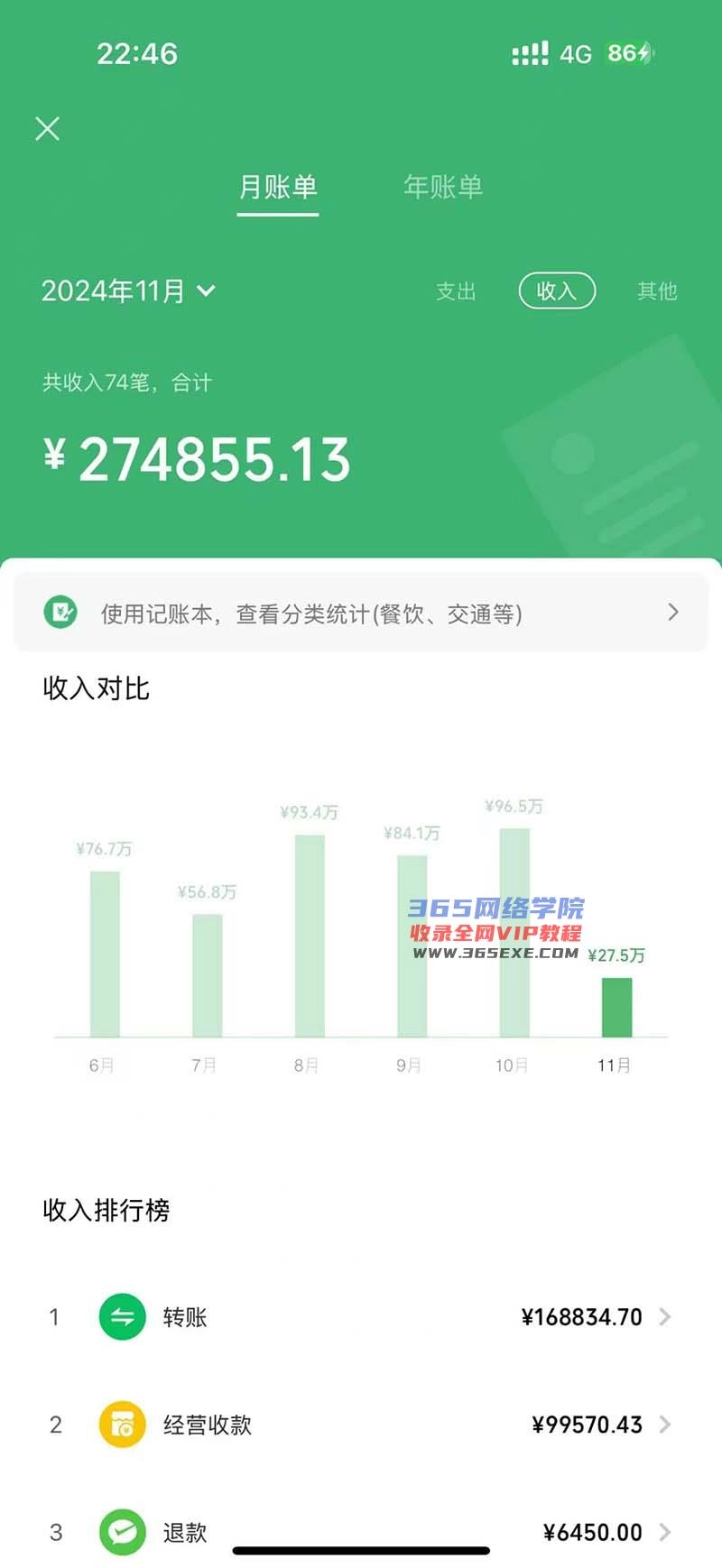View the 退款 income entry
722x1568 pixels.
click(361, 1531)
